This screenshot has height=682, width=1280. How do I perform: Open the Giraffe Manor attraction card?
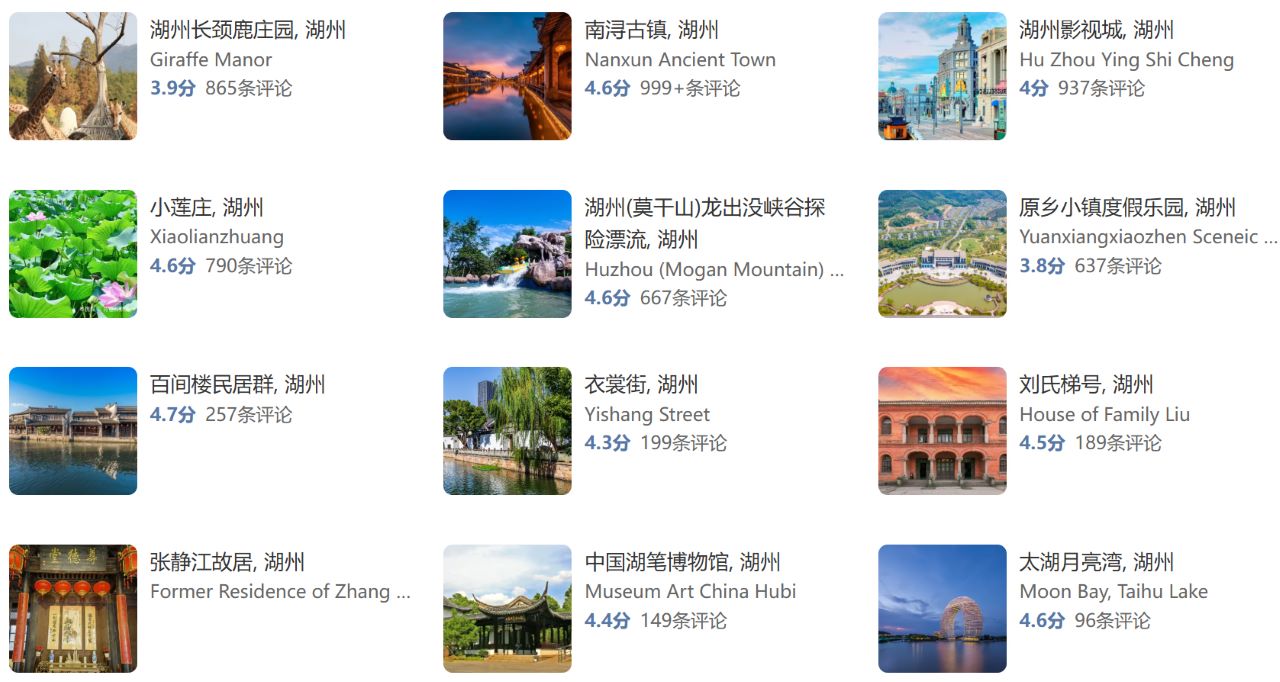[247, 30]
